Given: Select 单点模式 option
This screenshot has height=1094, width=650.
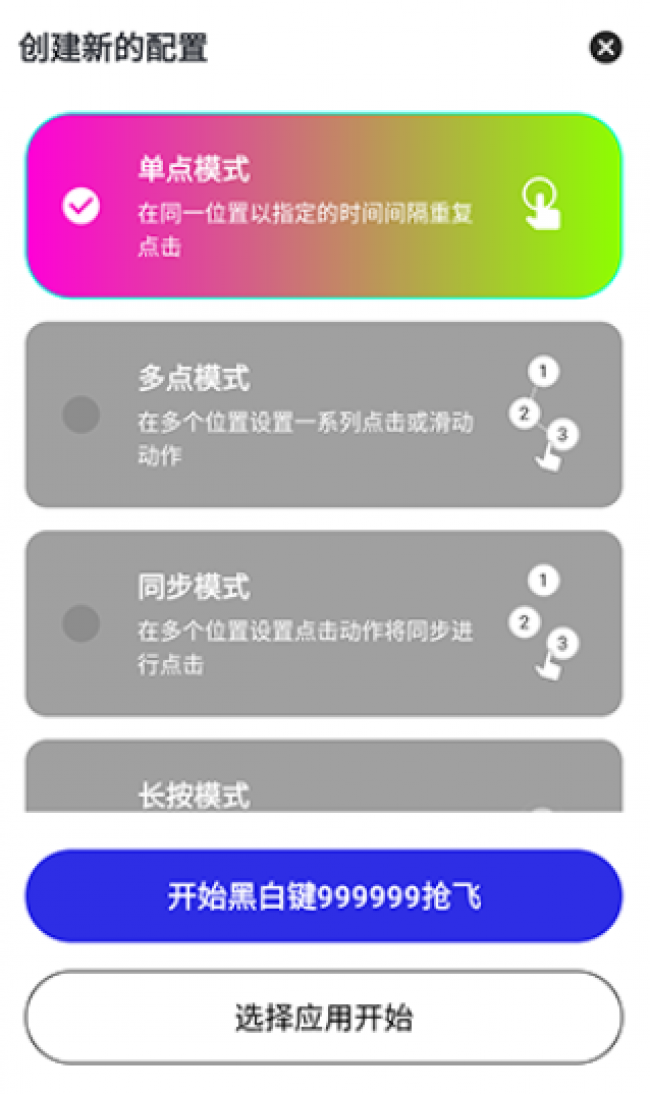Looking at the screenshot, I should [x=323, y=206].
